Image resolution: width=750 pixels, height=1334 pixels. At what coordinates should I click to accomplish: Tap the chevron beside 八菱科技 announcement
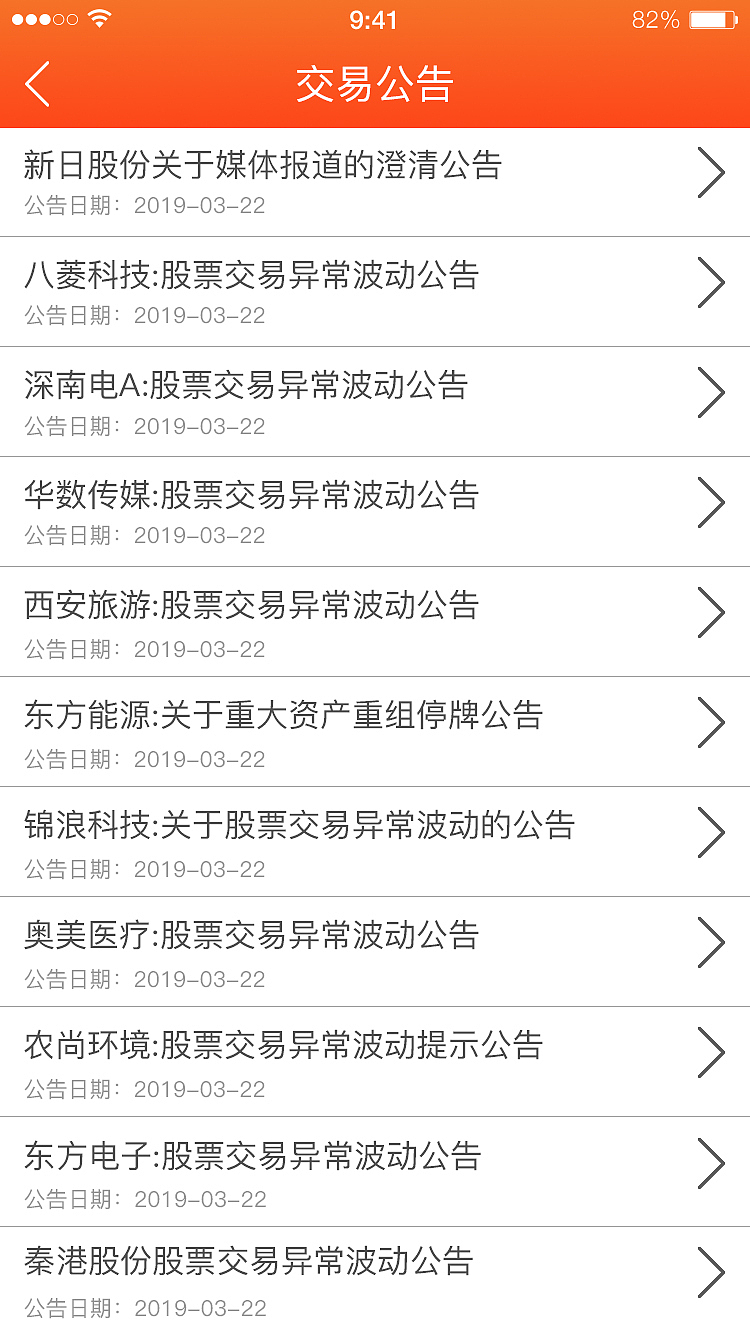(711, 282)
